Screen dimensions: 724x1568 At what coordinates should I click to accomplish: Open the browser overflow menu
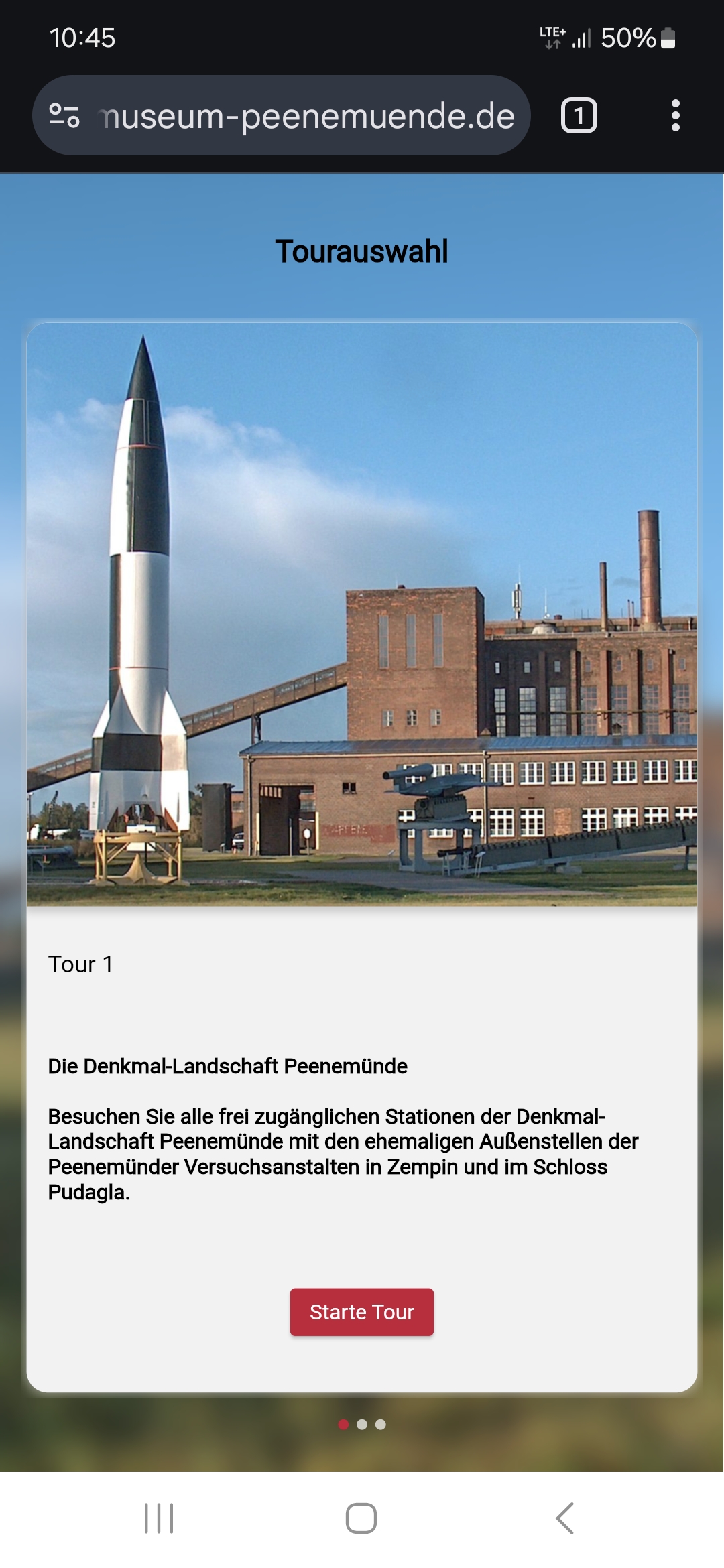pyautogui.click(x=675, y=115)
